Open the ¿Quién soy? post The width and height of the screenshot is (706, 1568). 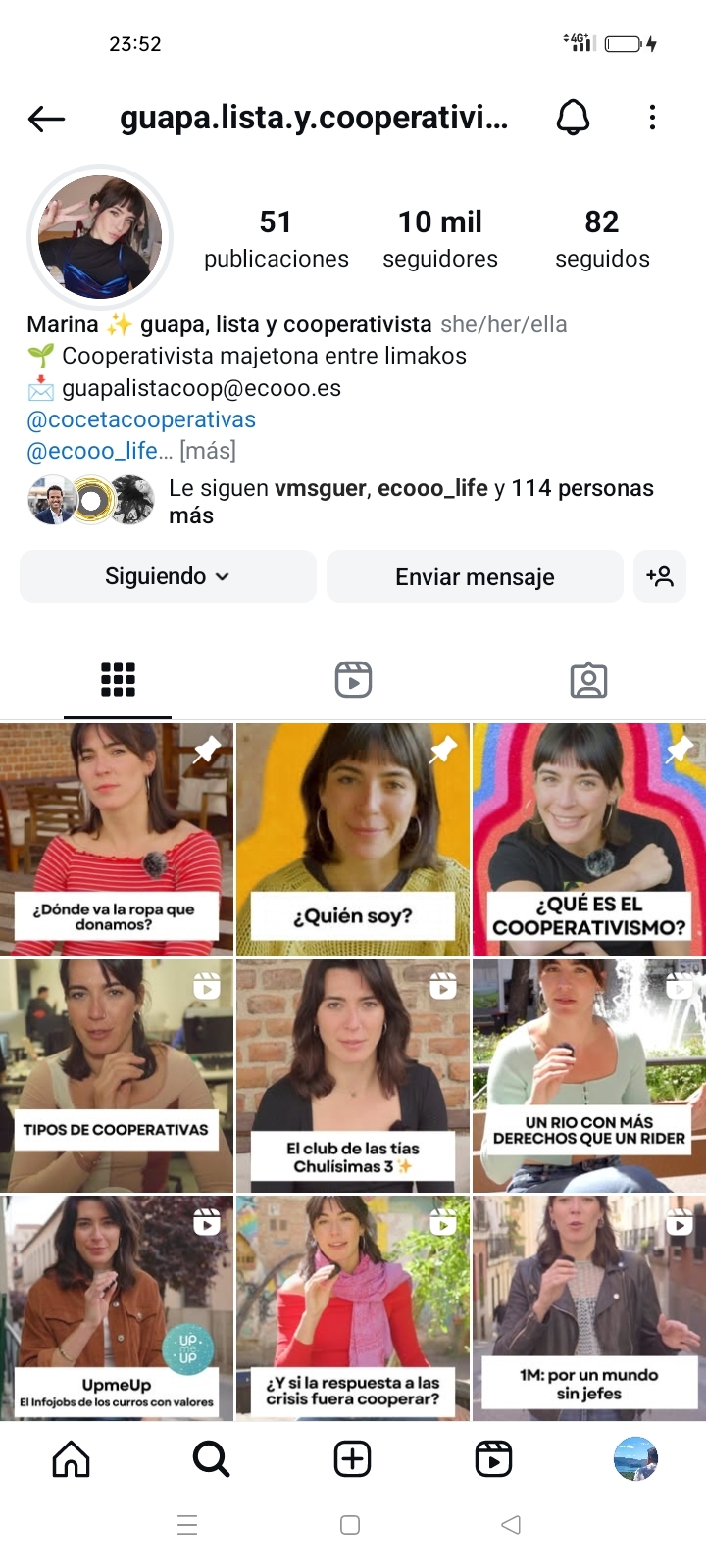tap(353, 840)
